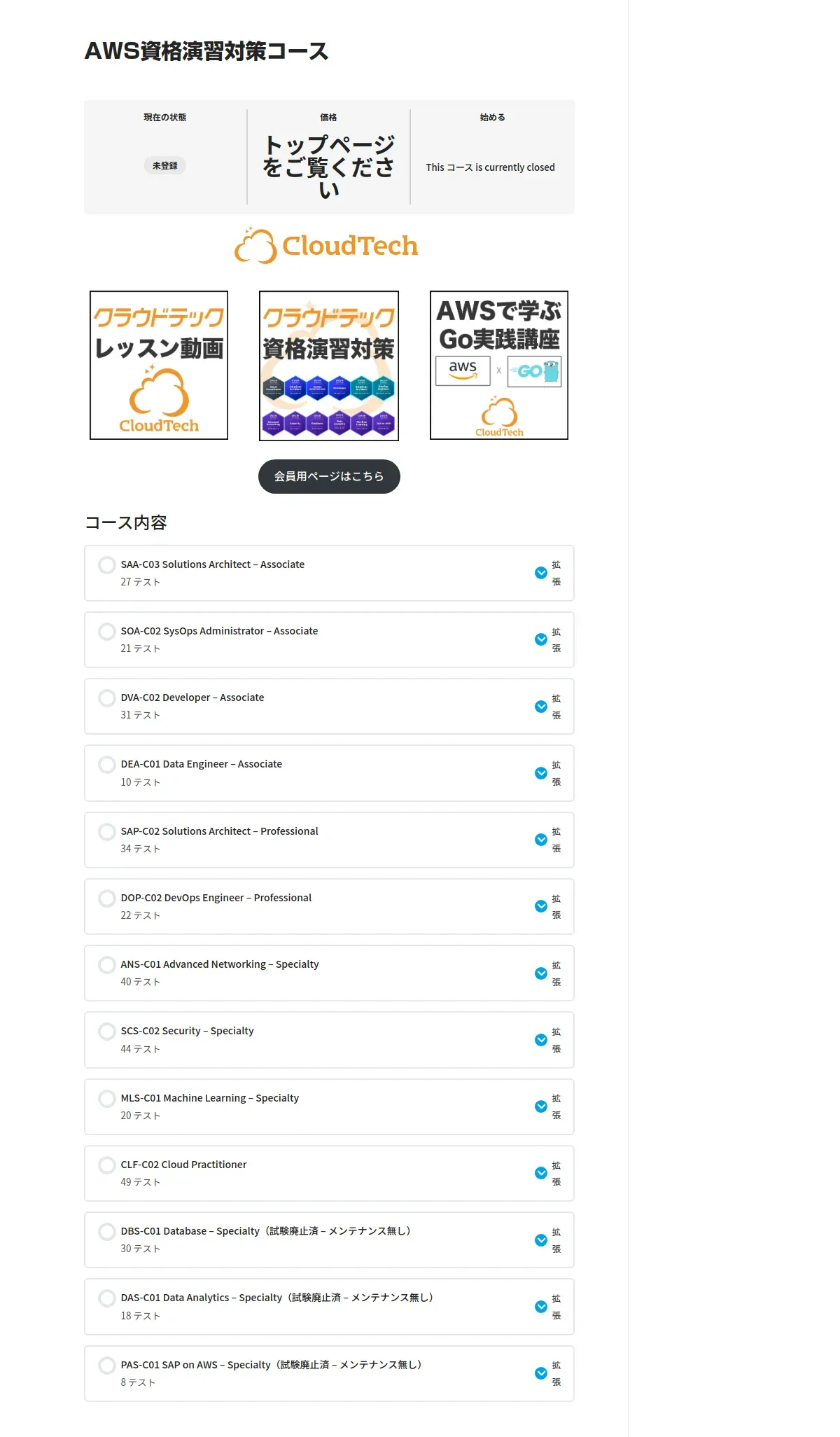Open SAA-C03 Solutions Architect – Associate section
Screen dimensions: 840x1437
(x=212, y=564)
